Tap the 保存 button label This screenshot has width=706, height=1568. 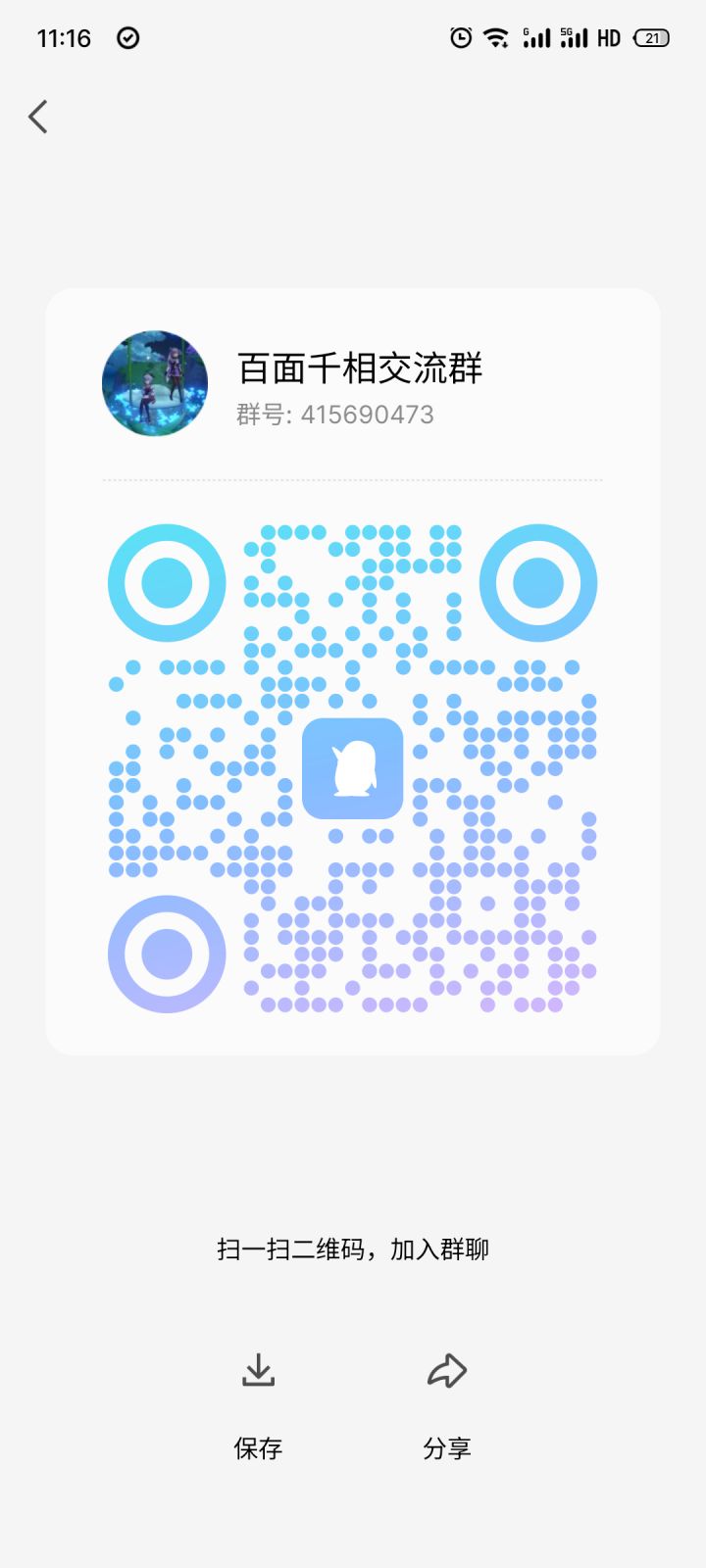pos(257,1447)
